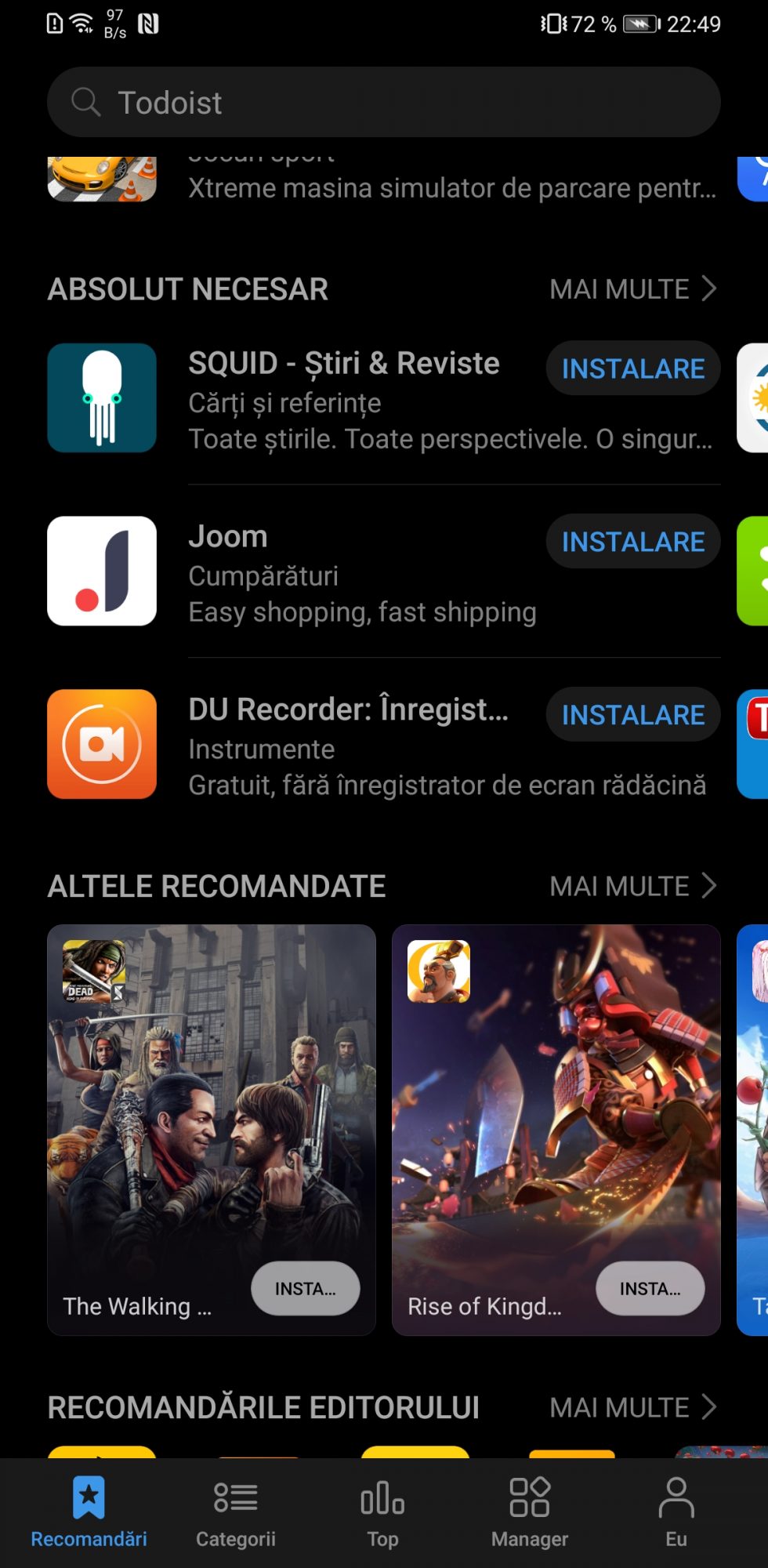Image resolution: width=768 pixels, height=1568 pixels.
Task: Switch to the Categorii tab
Action: [235, 1512]
